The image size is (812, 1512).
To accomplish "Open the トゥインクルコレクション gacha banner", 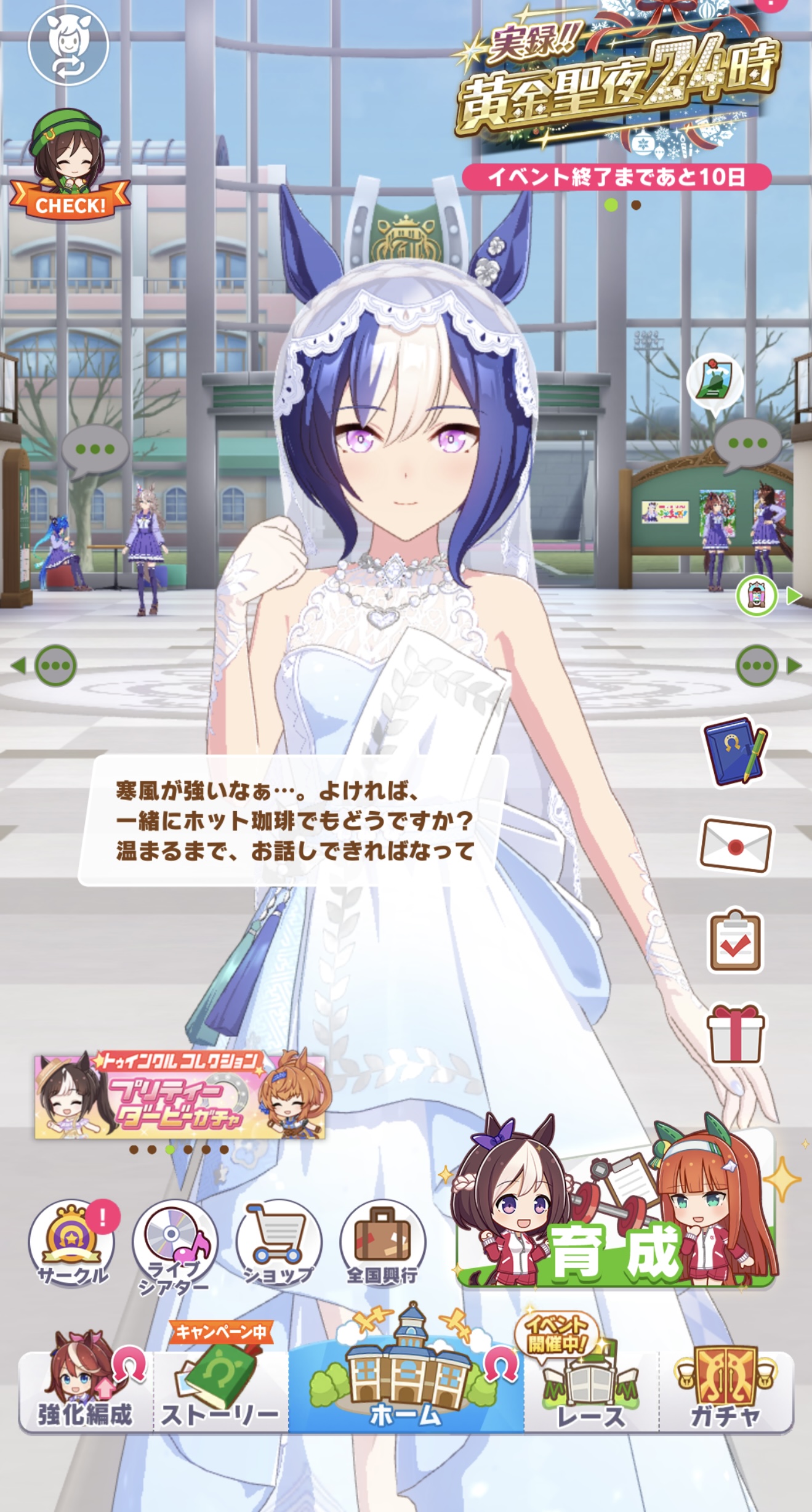I will [x=180, y=1094].
